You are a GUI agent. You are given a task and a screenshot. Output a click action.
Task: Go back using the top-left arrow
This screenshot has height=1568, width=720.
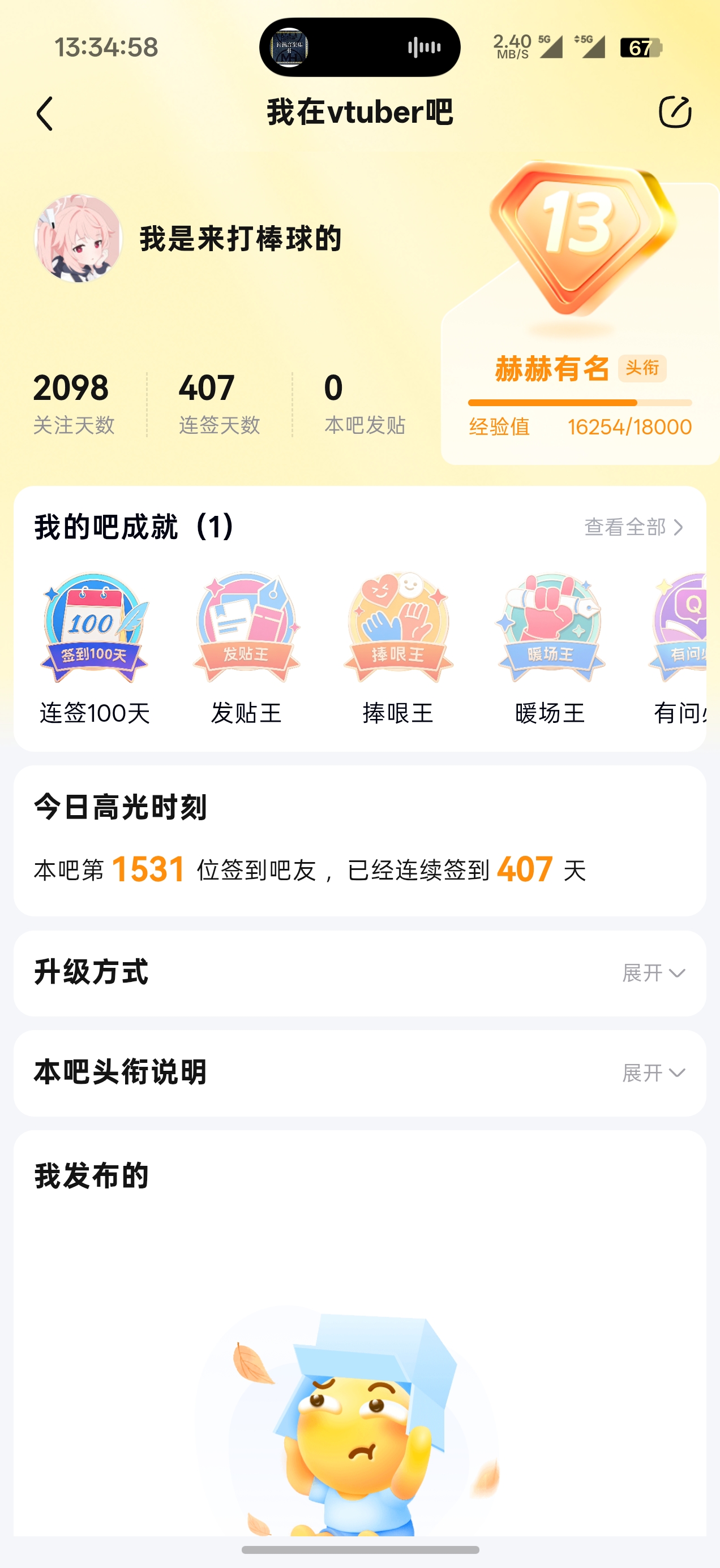[45, 113]
